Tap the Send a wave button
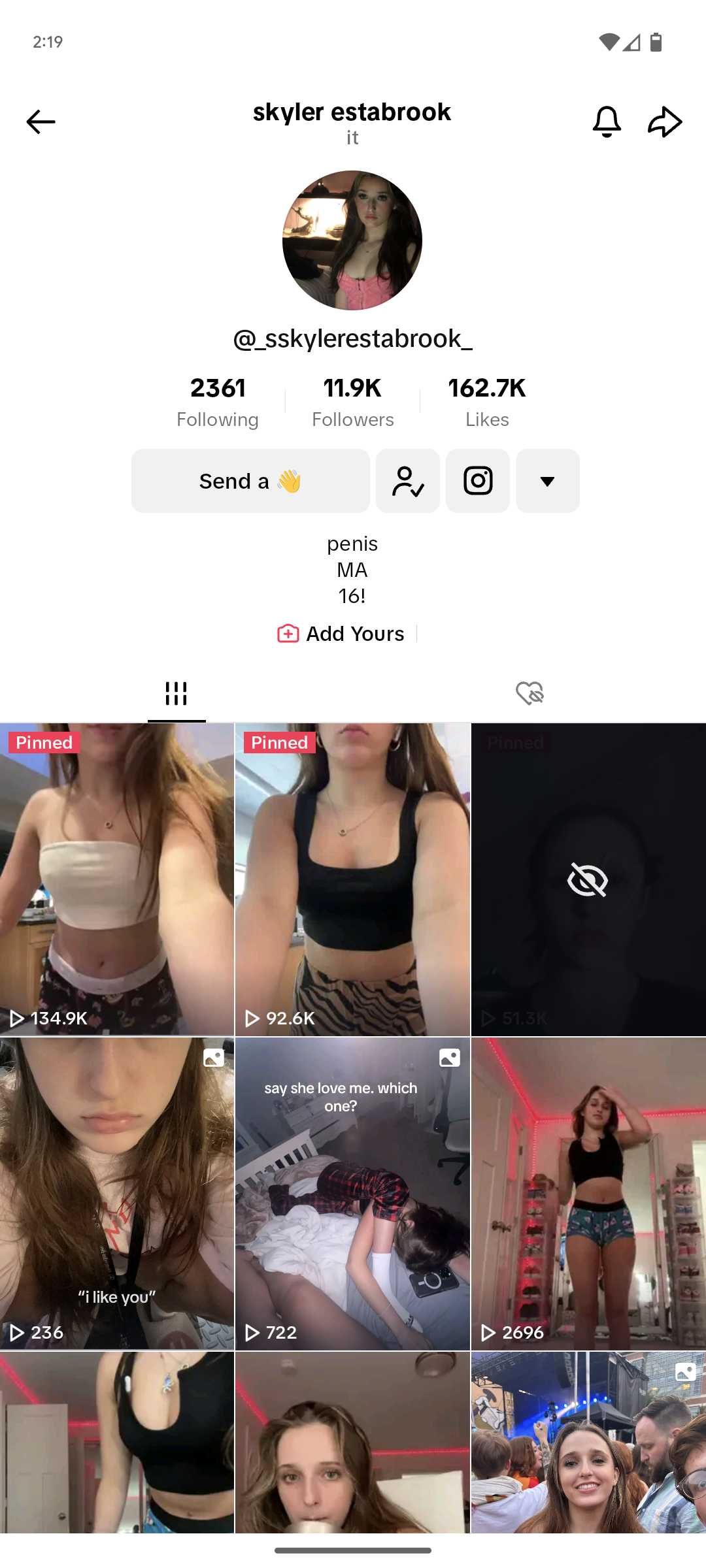 coord(250,481)
